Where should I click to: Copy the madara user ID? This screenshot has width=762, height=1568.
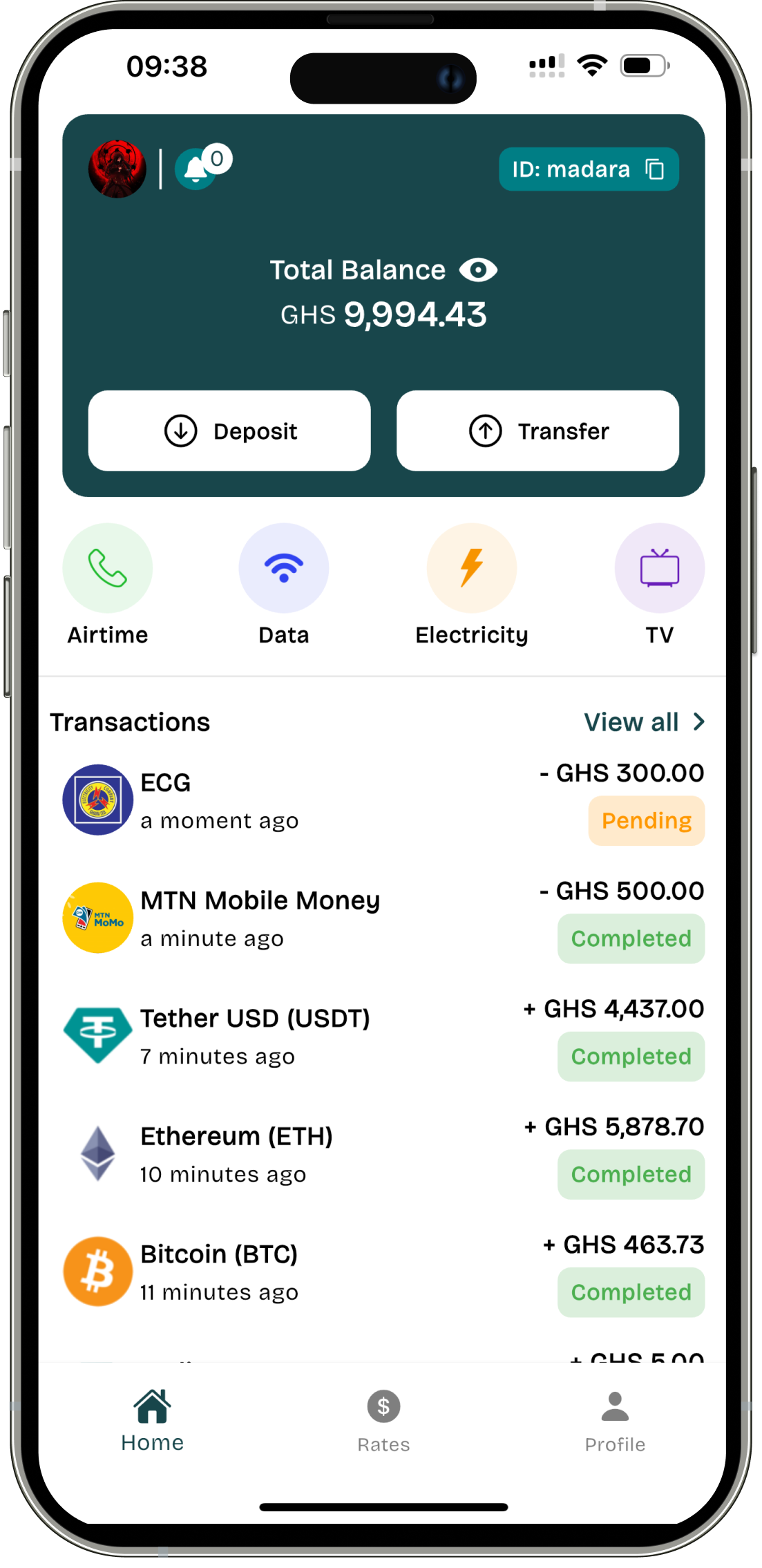(655, 169)
